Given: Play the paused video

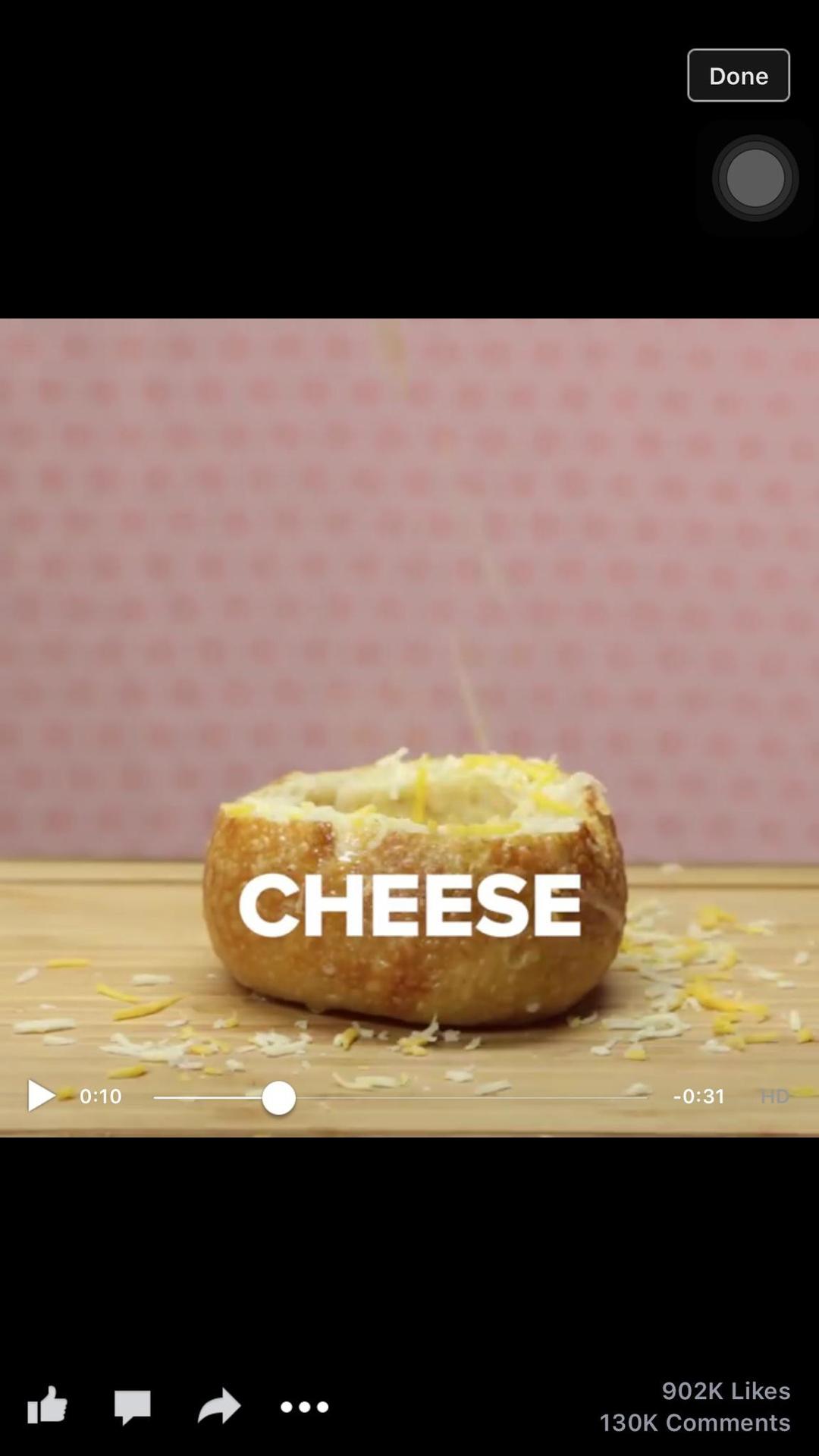Looking at the screenshot, I should pyautogui.click(x=40, y=1096).
